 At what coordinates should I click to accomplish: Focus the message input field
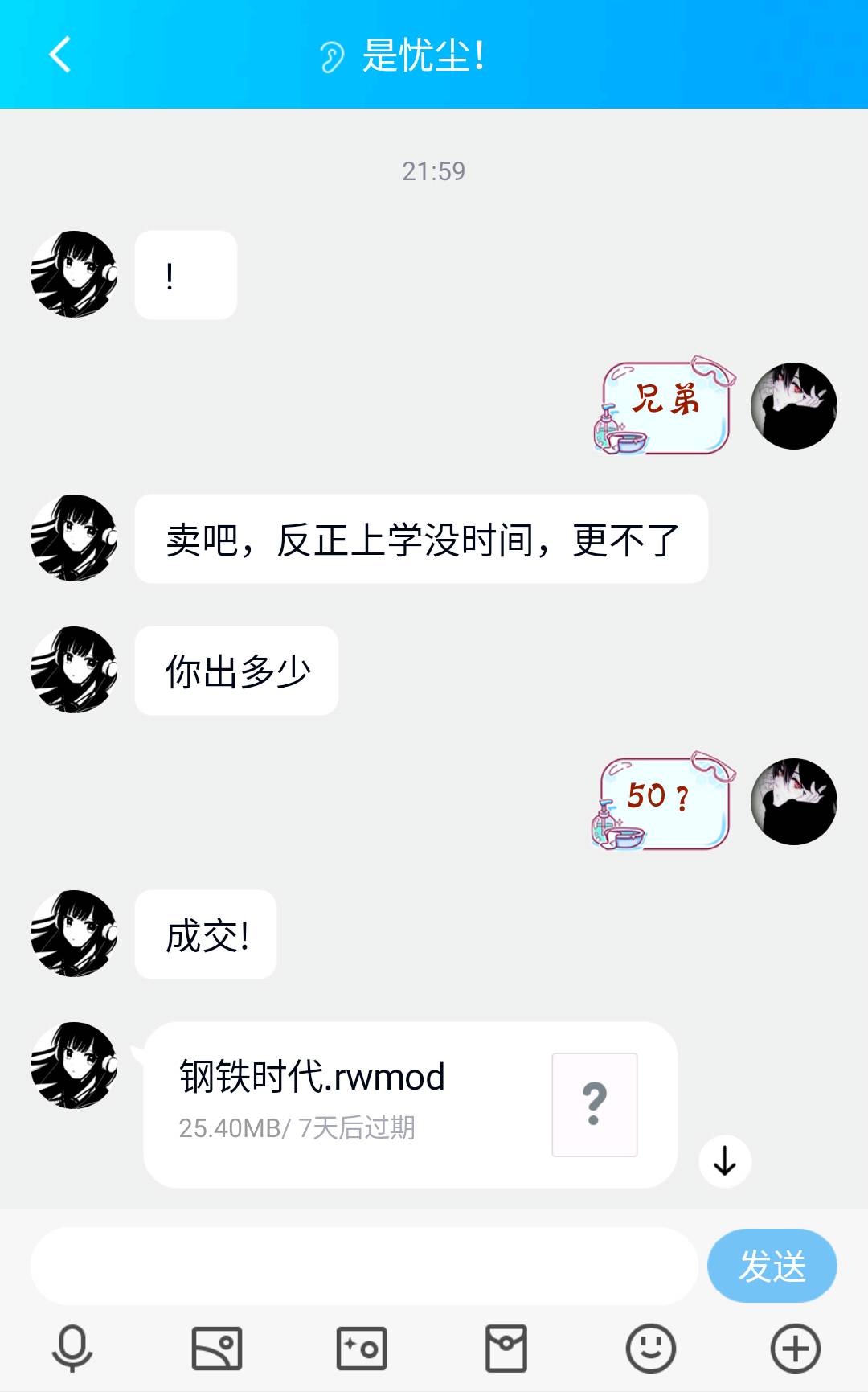point(363,1266)
